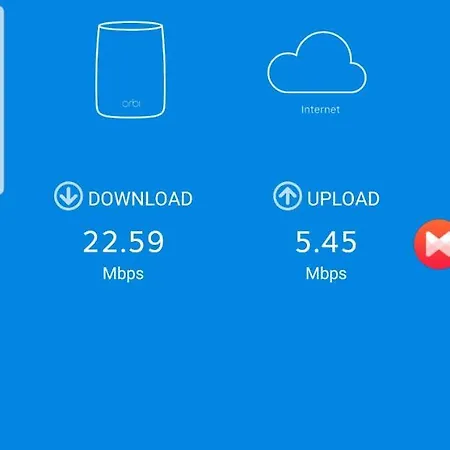Open the red floating recorder bubble
Viewport: 450px width, 450px height.
[x=433, y=244]
